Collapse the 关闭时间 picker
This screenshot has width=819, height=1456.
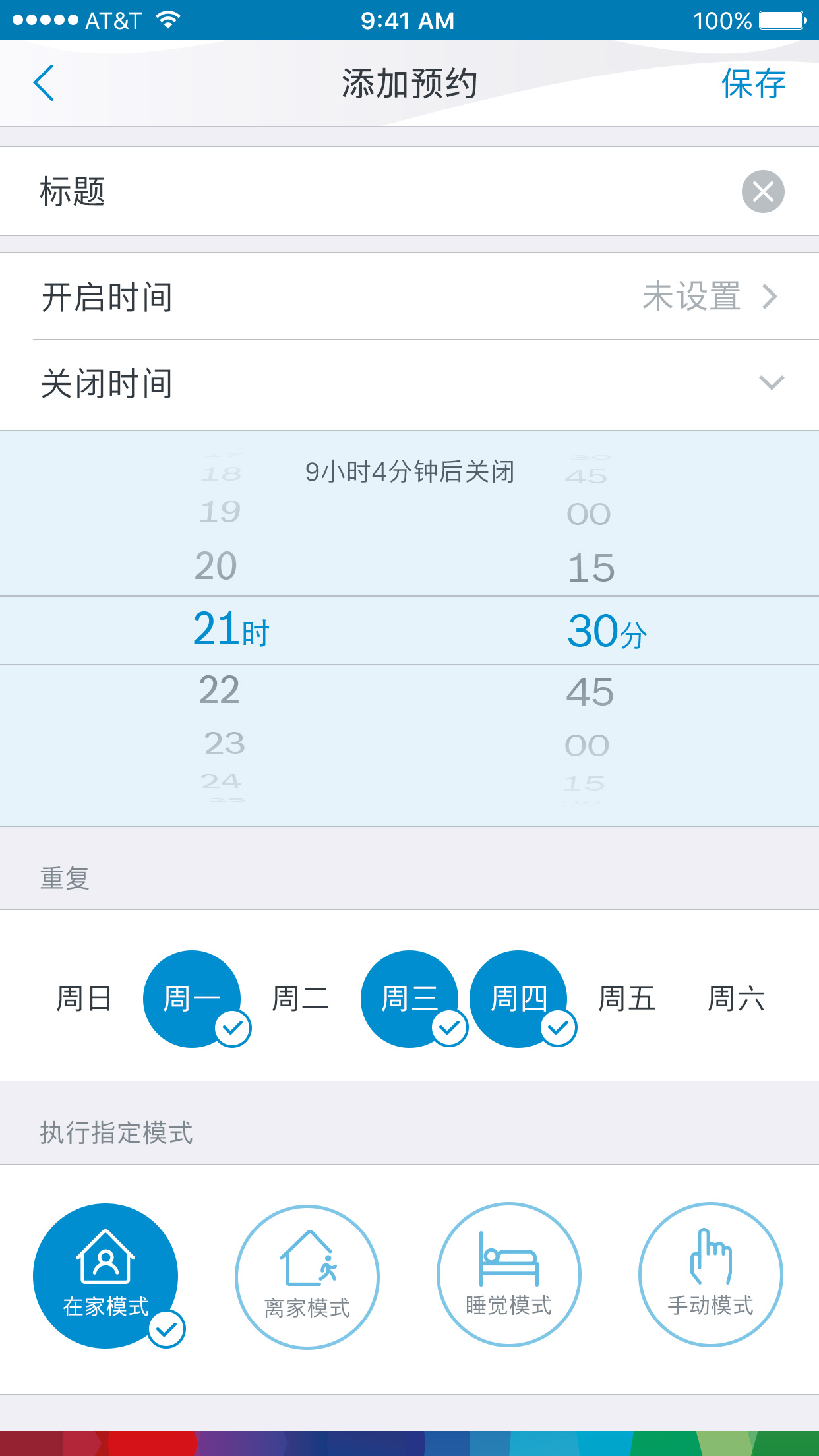pyautogui.click(x=770, y=383)
